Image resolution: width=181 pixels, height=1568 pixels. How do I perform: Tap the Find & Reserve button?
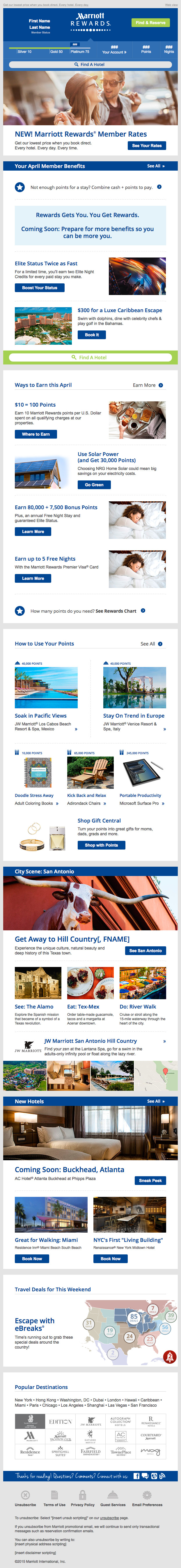(150, 22)
